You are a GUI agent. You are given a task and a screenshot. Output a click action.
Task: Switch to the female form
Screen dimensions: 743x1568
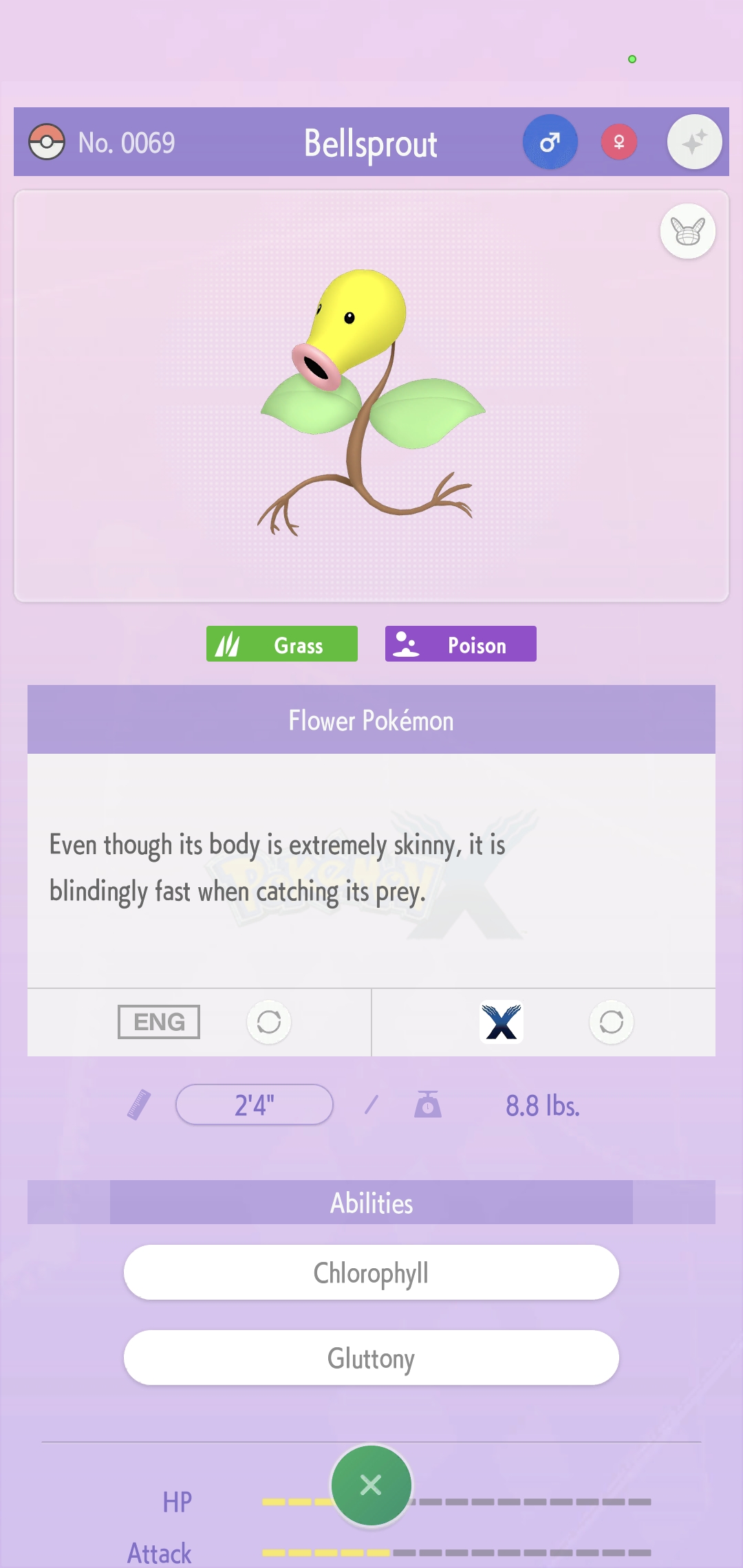click(618, 142)
